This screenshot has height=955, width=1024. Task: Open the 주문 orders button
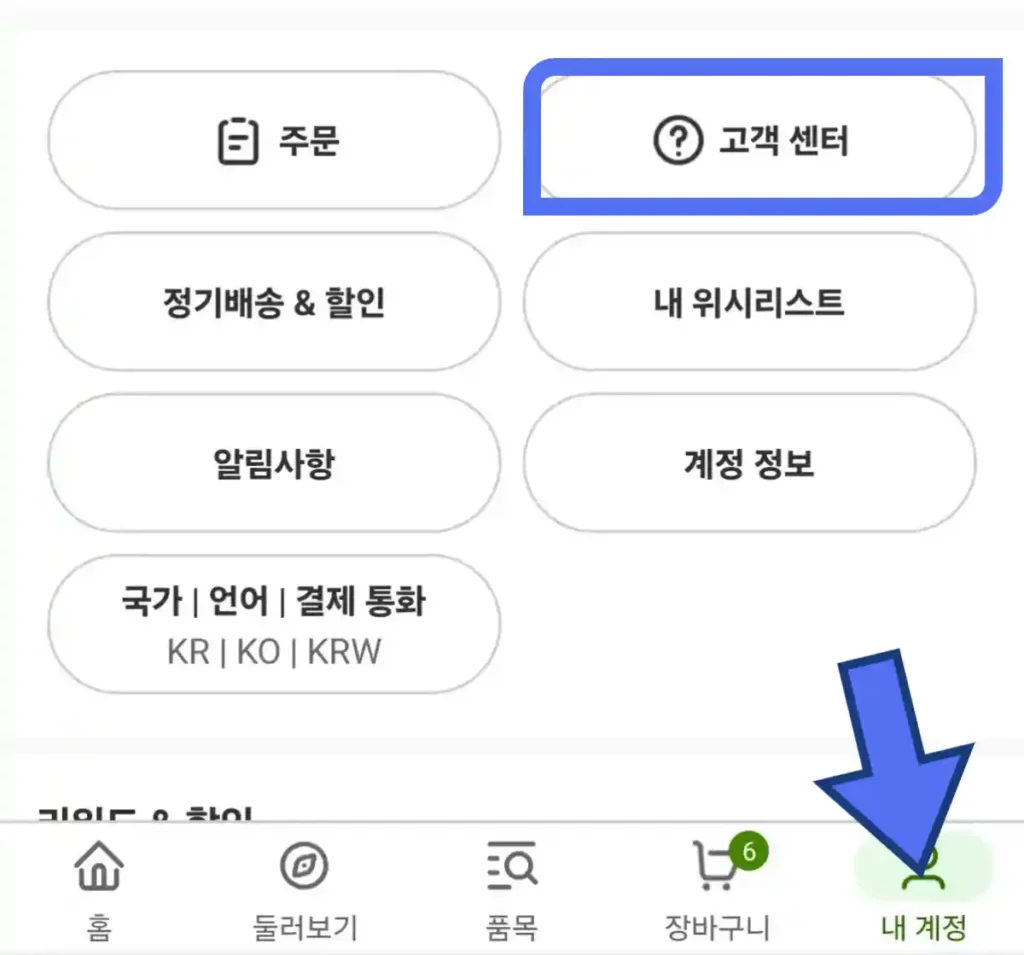(x=274, y=141)
